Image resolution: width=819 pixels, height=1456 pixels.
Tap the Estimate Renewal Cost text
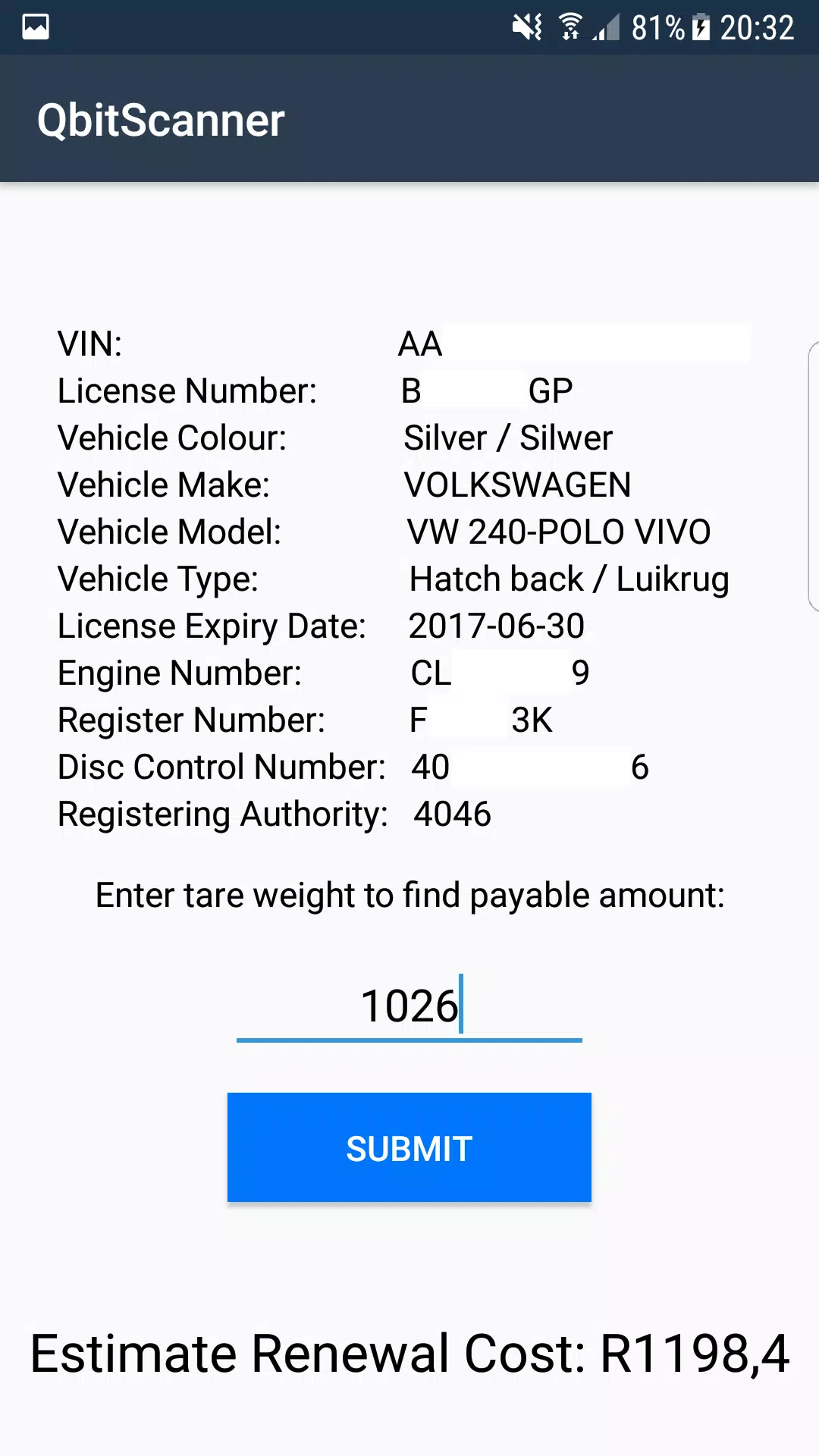409,1354
